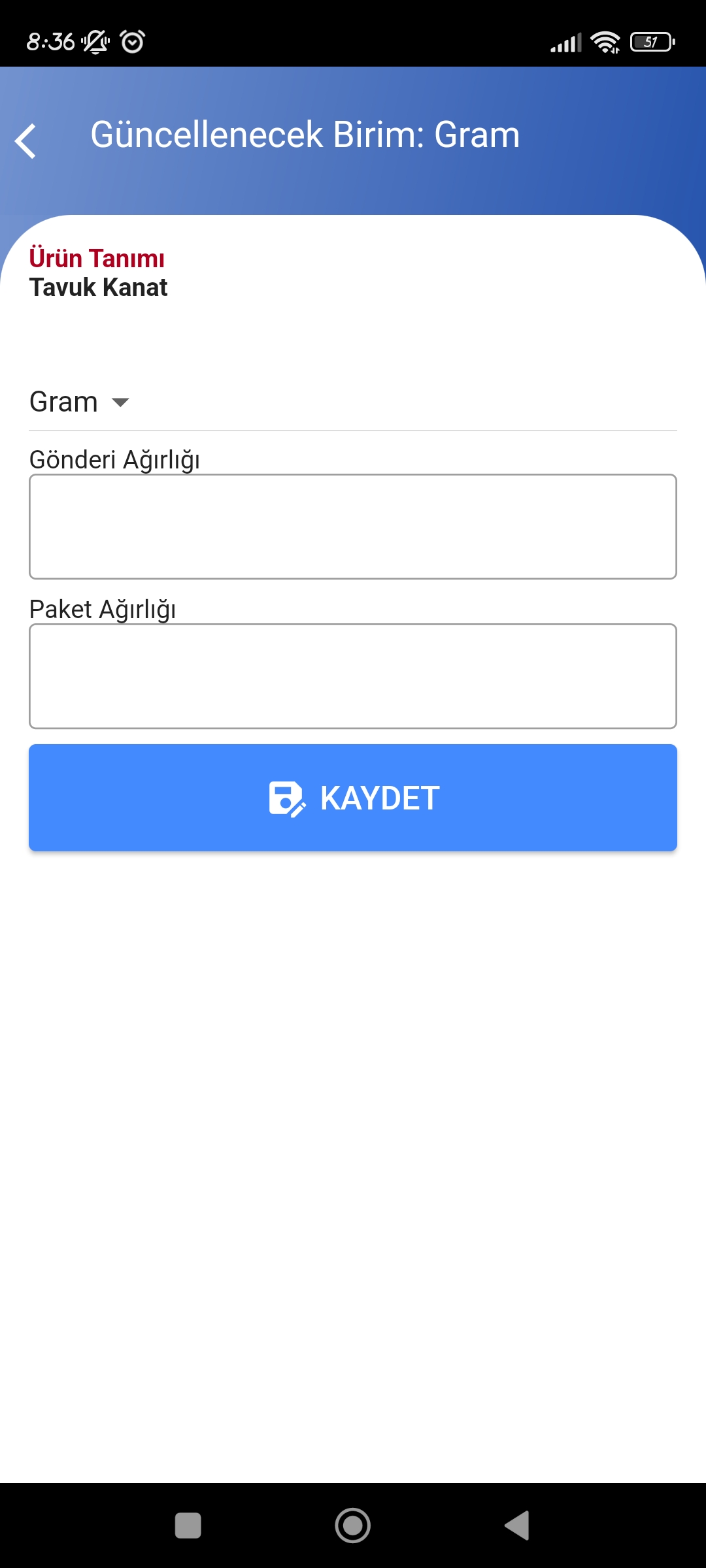Tap the system home button
706x1568 pixels.
click(x=353, y=1526)
